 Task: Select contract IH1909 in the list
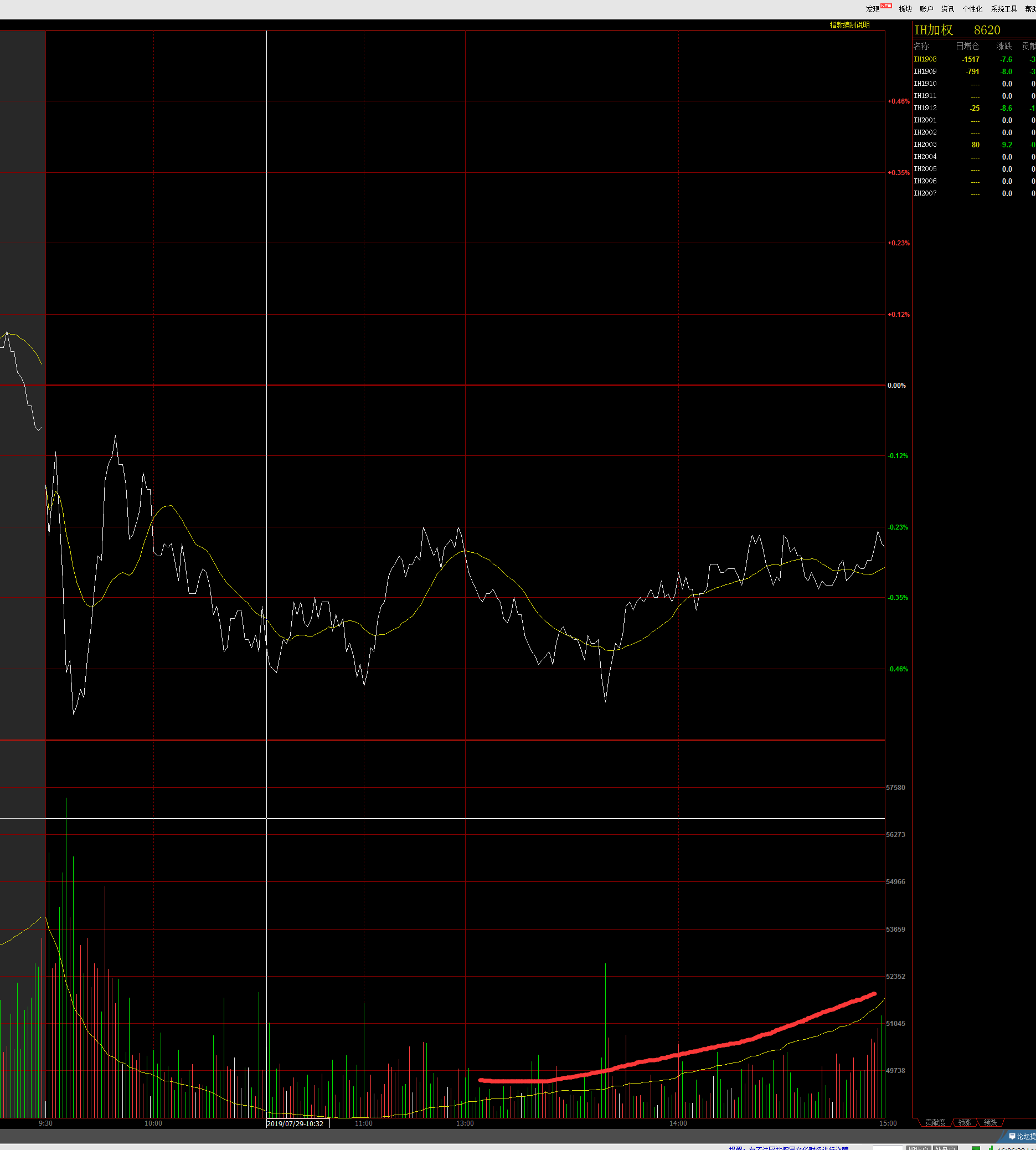[925, 72]
